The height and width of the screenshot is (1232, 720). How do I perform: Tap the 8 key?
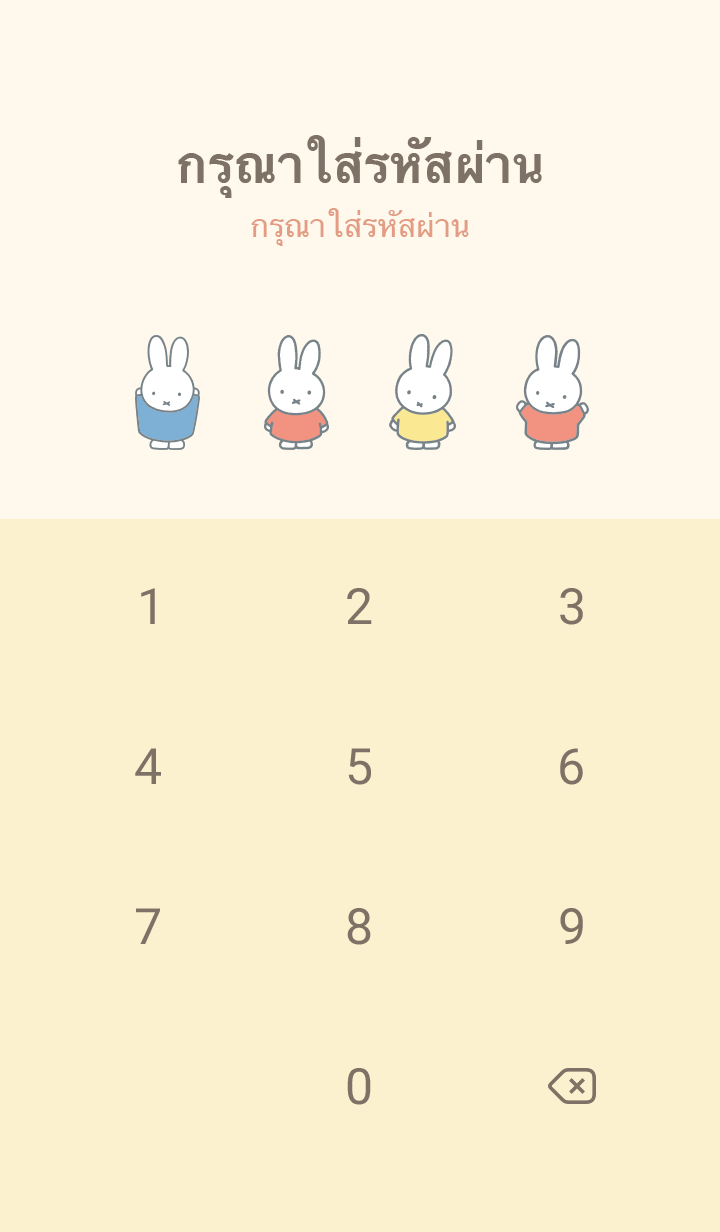(359, 927)
